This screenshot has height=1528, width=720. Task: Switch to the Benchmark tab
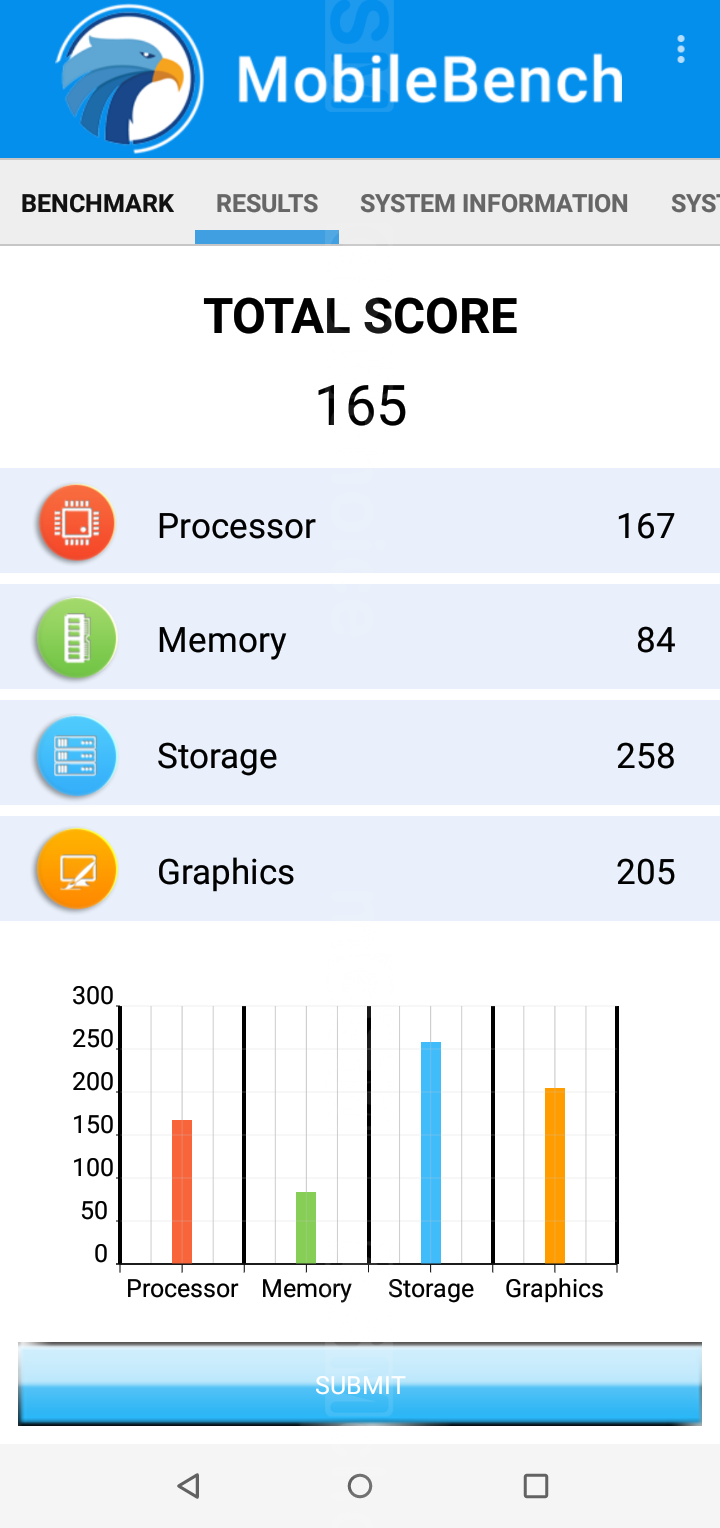click(97, 203)
